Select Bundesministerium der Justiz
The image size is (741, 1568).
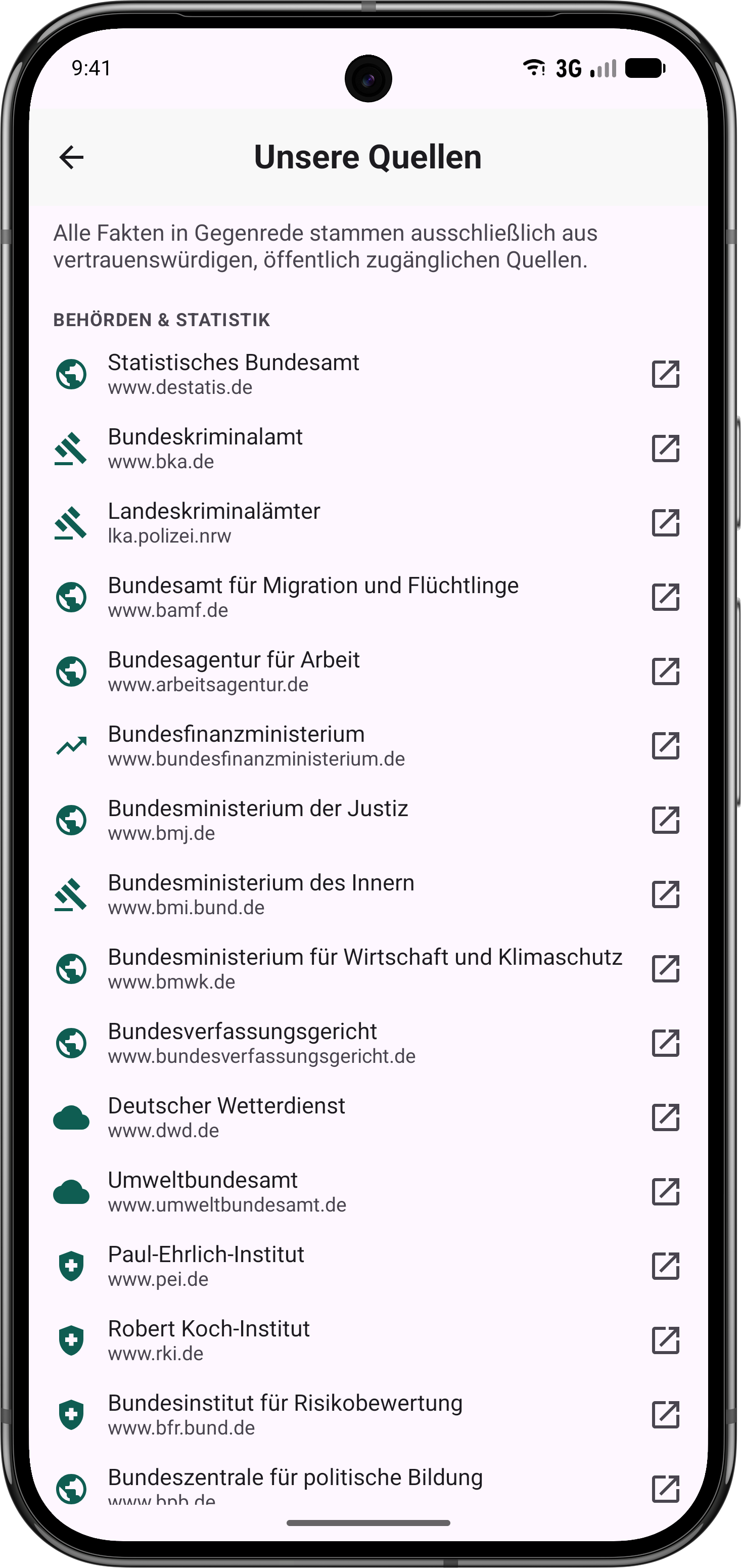(x=368, y=819)
